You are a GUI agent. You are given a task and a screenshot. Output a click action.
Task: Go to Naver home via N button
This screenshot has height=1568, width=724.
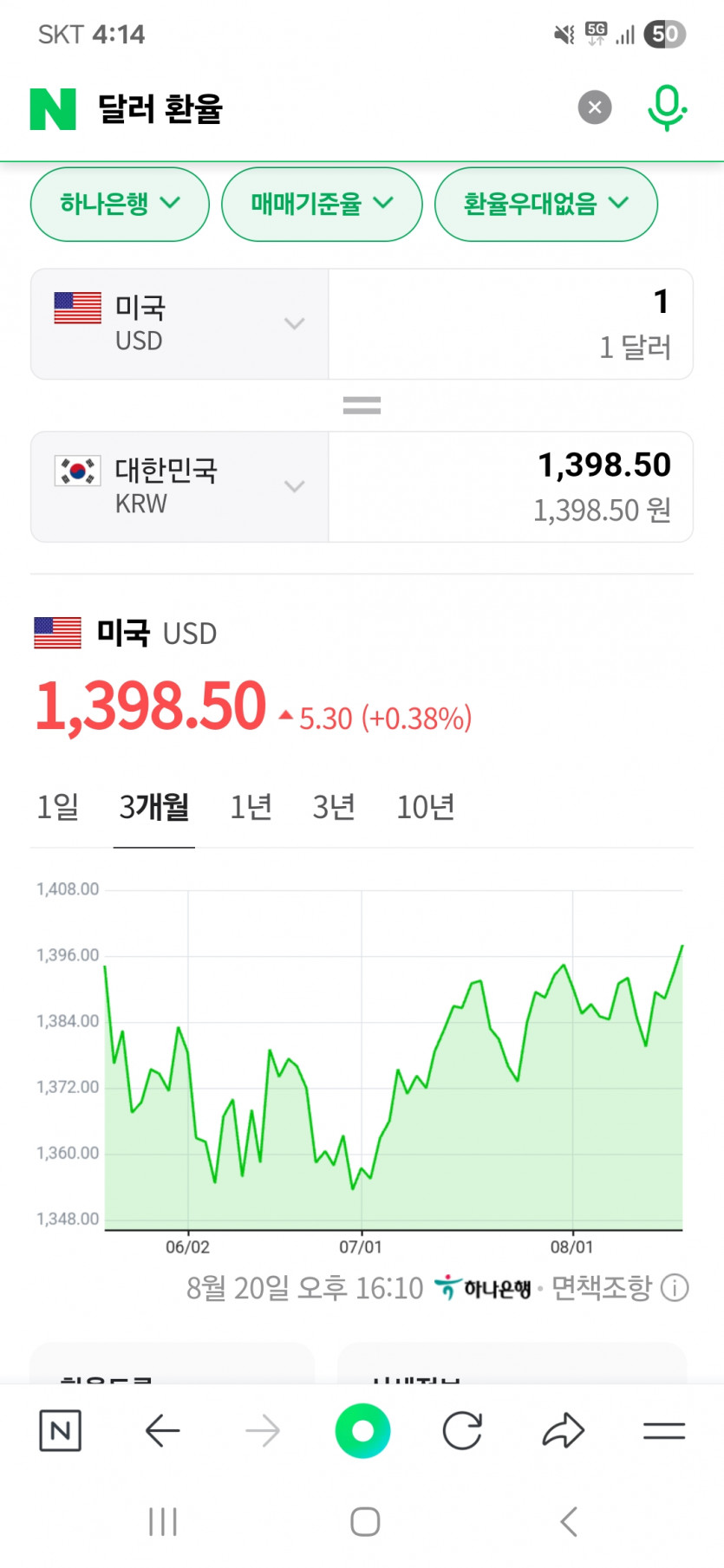tap(61, 1430)
